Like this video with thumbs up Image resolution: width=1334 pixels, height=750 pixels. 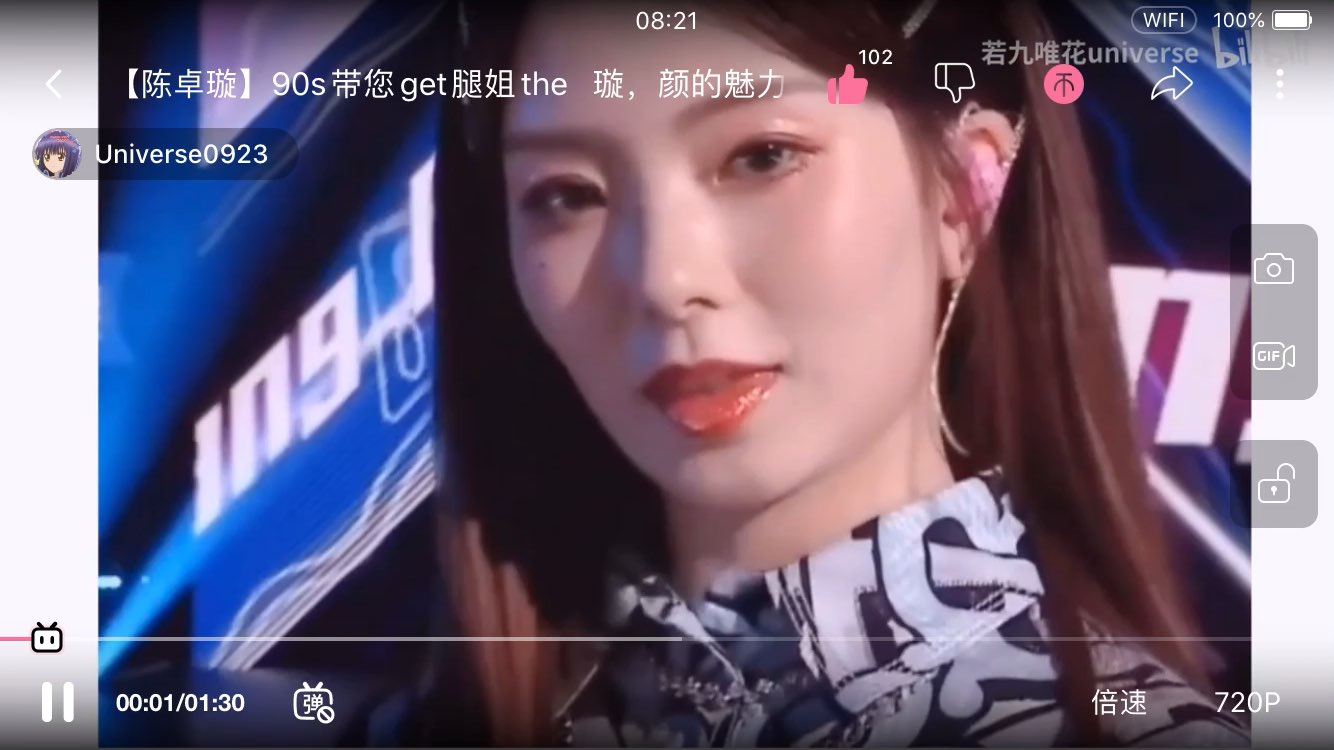(x=847, y=85)
